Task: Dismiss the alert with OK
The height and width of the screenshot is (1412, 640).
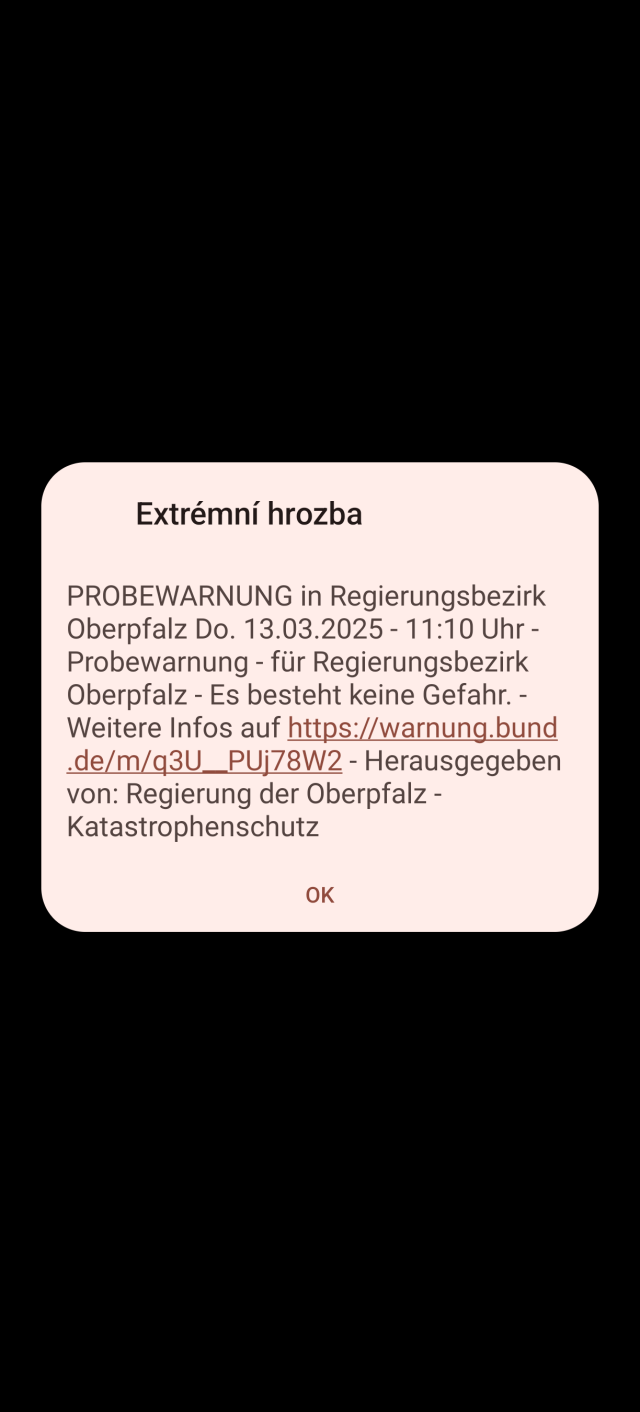Action: click(320, 895)
